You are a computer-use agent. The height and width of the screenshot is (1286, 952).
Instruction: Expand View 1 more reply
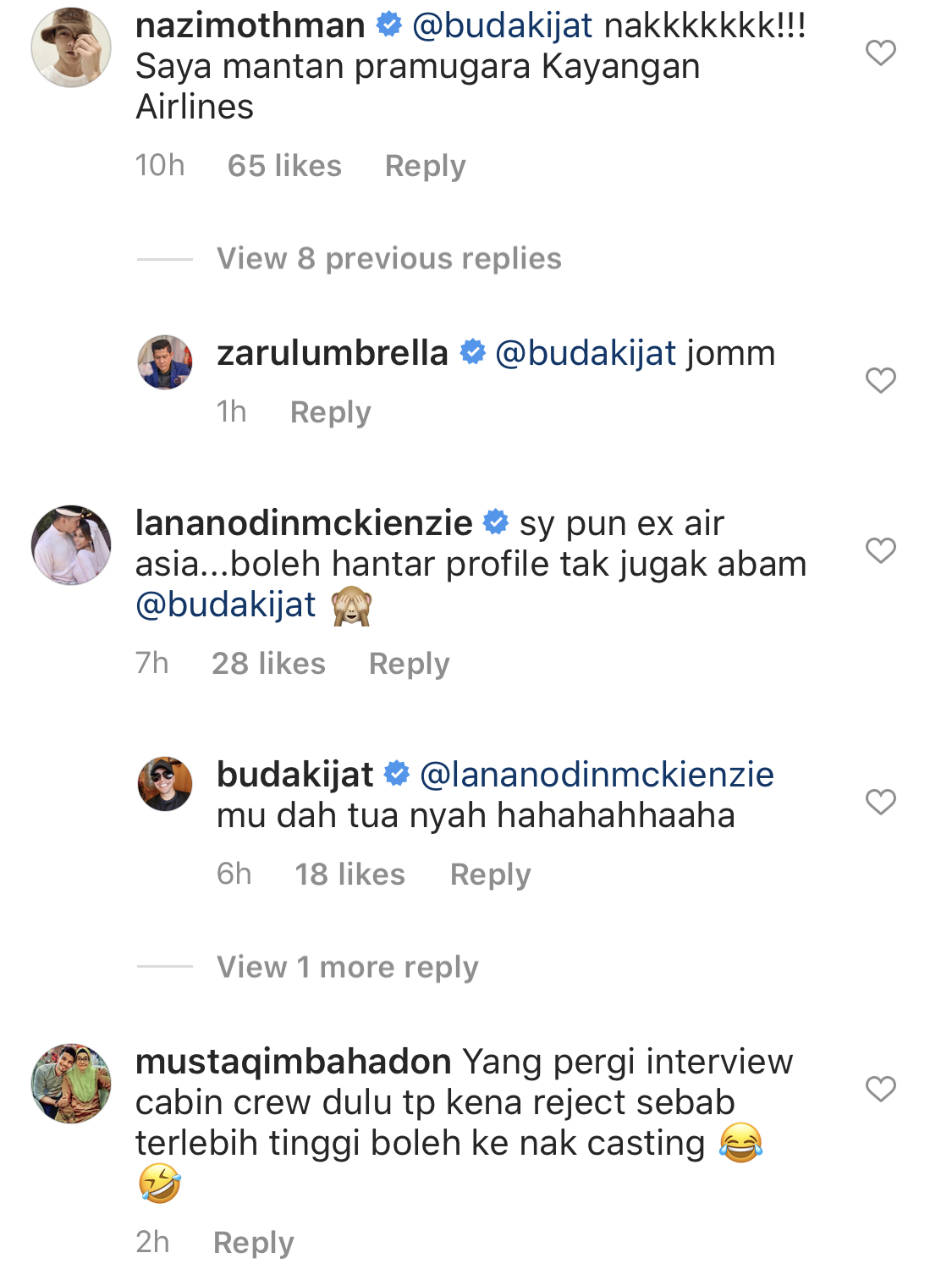347,967
